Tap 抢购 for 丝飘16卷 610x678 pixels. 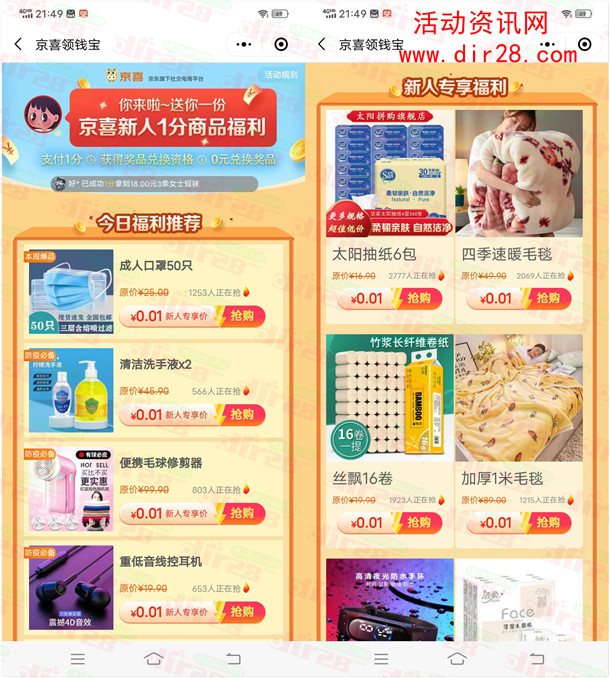pyautogui.click(x=419, y=522)
